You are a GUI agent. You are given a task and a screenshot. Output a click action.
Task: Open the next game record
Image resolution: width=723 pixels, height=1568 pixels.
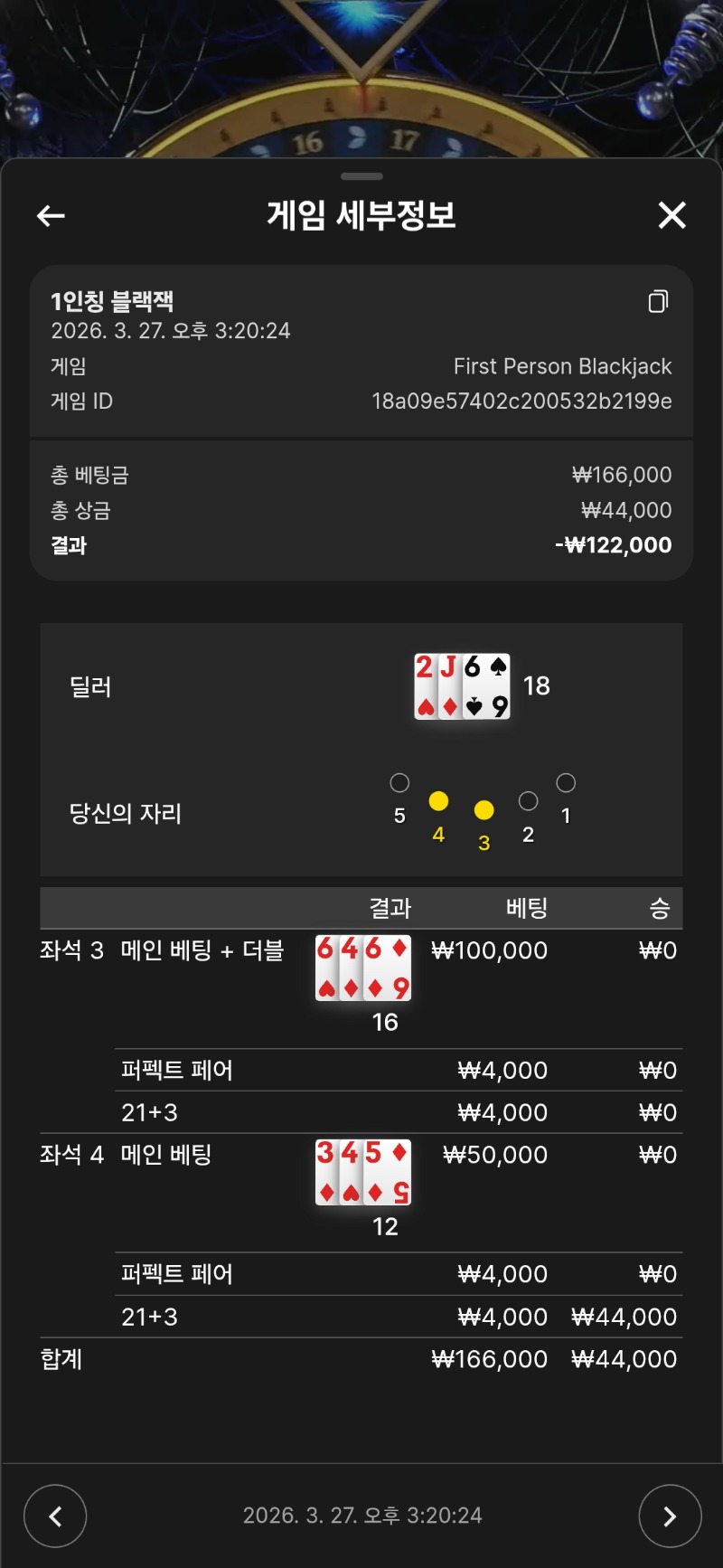(669, 1516)
